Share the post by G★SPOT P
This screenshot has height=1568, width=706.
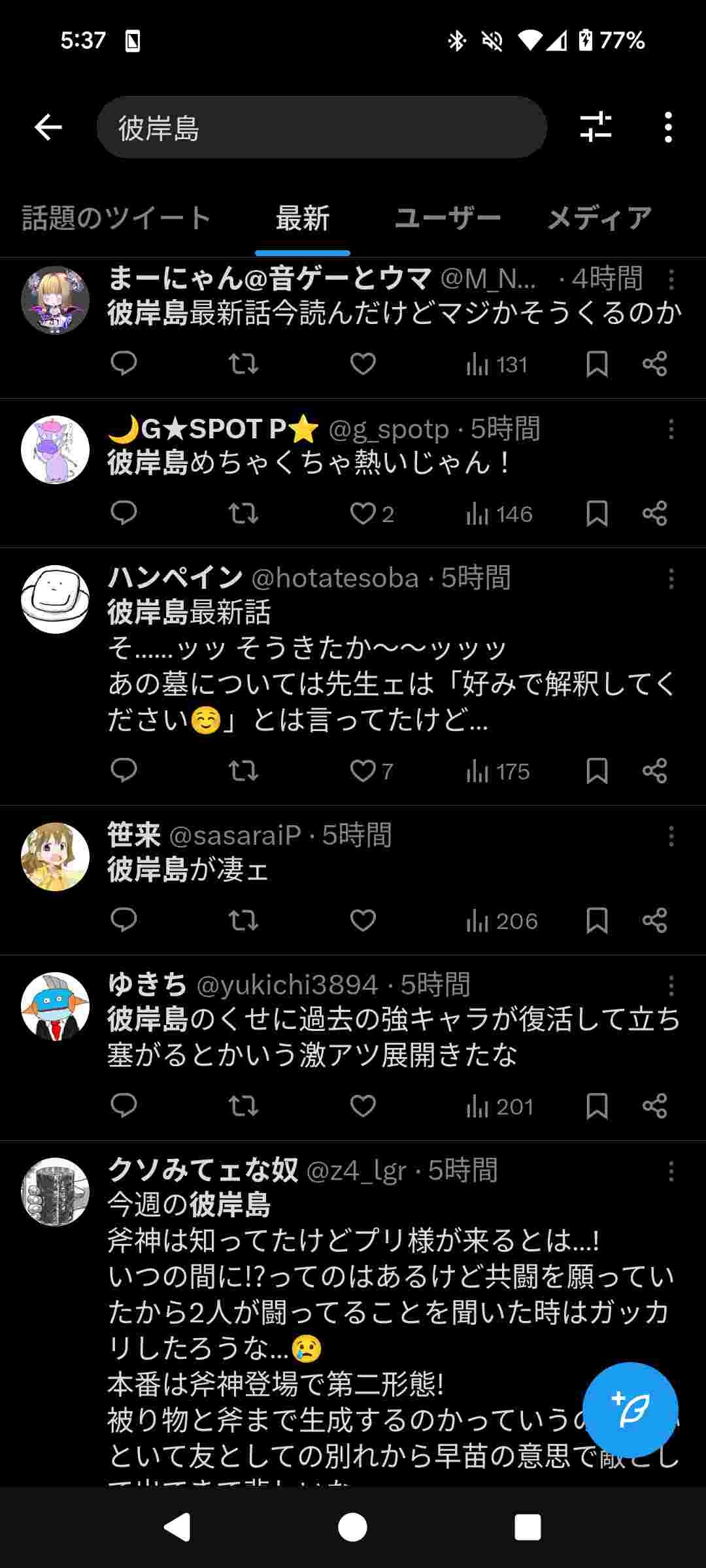[654, 514]
